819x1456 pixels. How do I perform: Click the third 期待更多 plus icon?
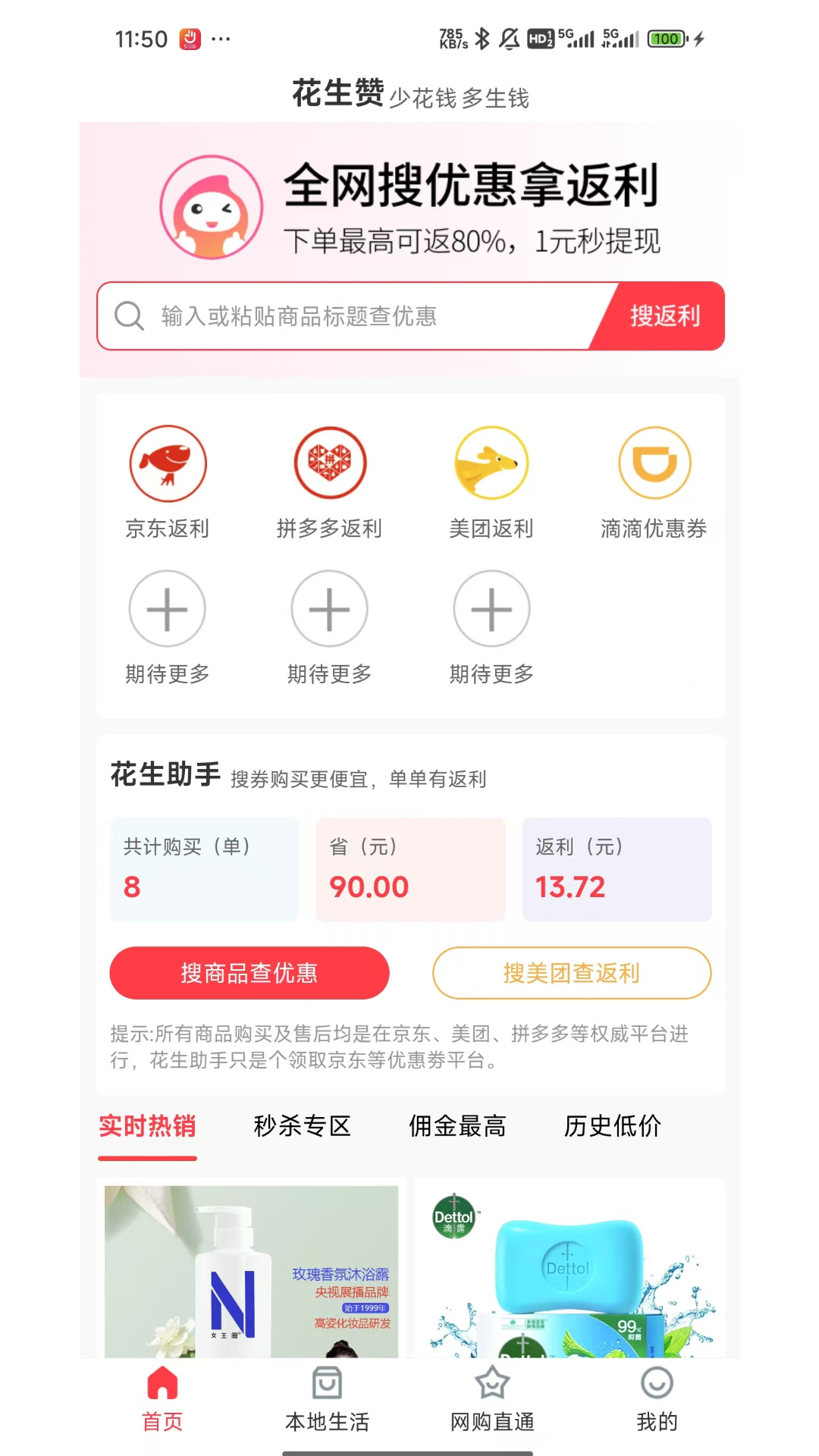point(491,609)
